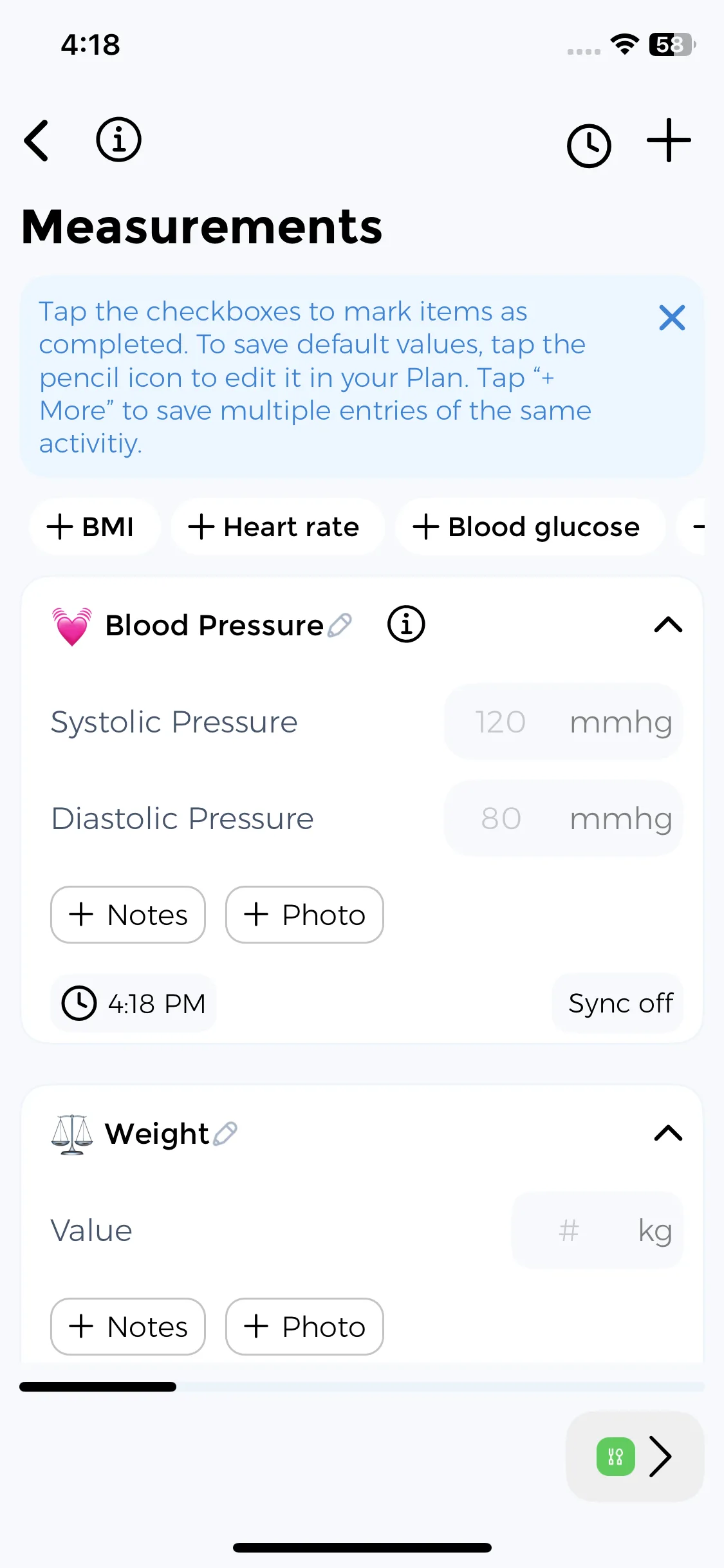Collapse the Blood Pressure card

668,624
